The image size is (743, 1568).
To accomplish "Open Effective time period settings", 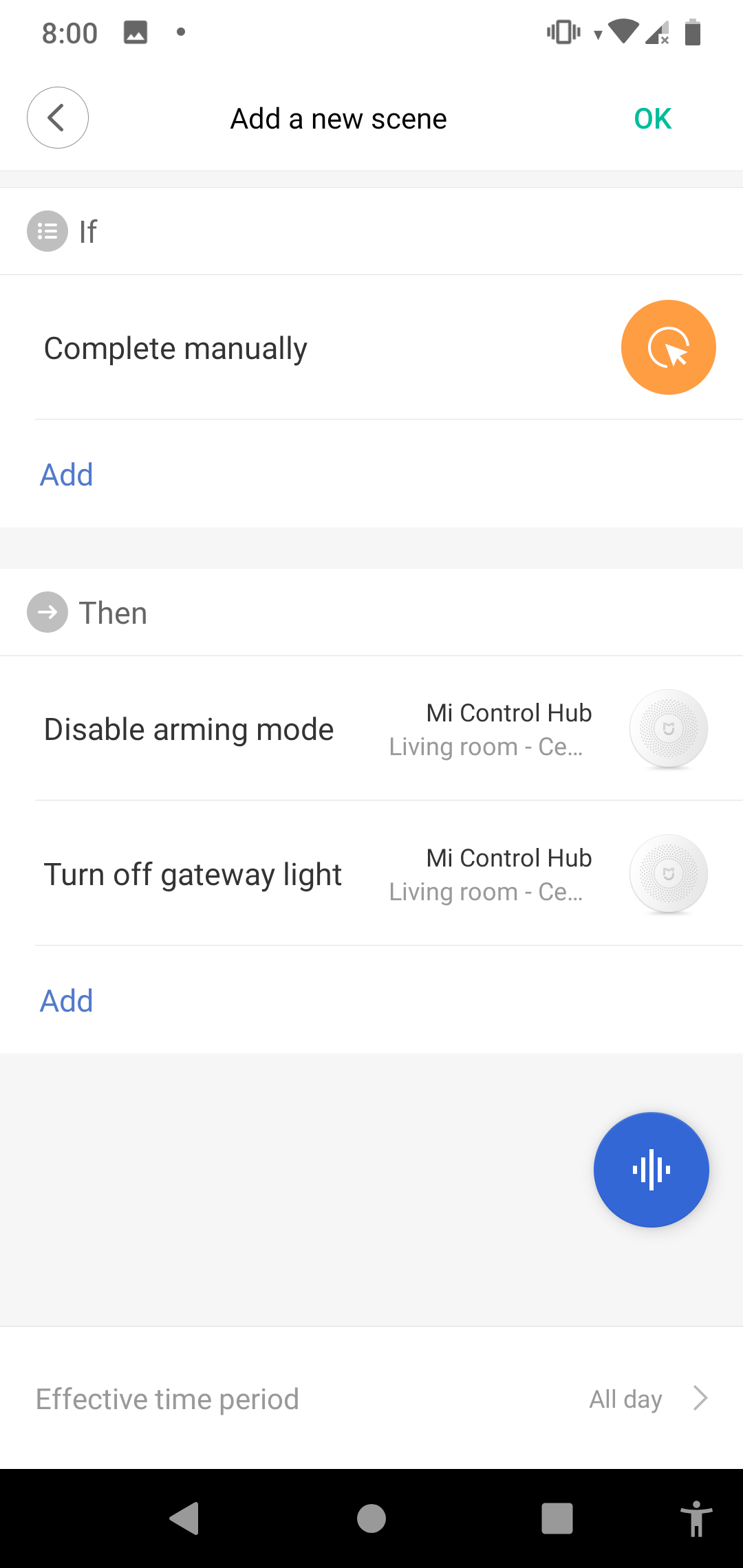I will click(x=371, y=1399).
